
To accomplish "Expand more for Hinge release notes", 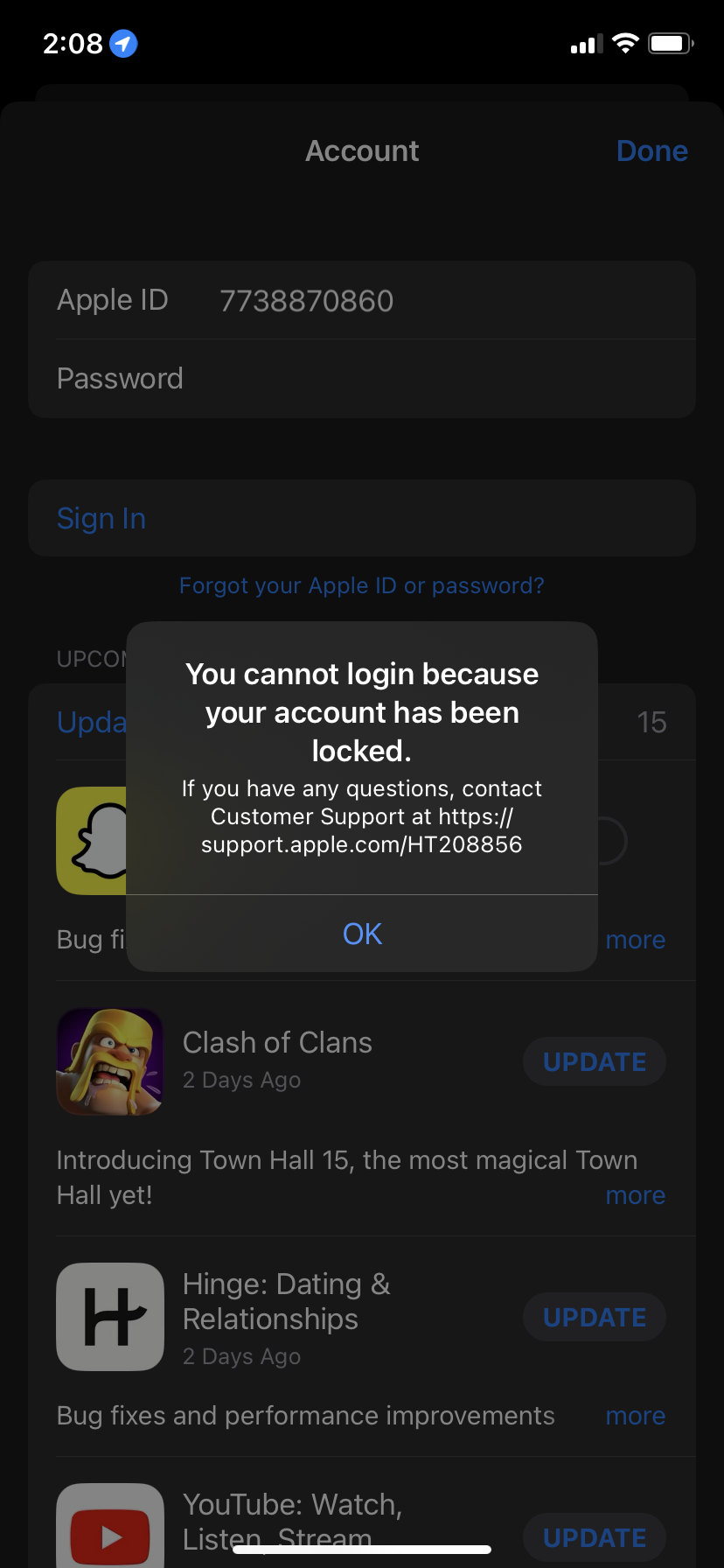I will click(x=636, y=1416).
